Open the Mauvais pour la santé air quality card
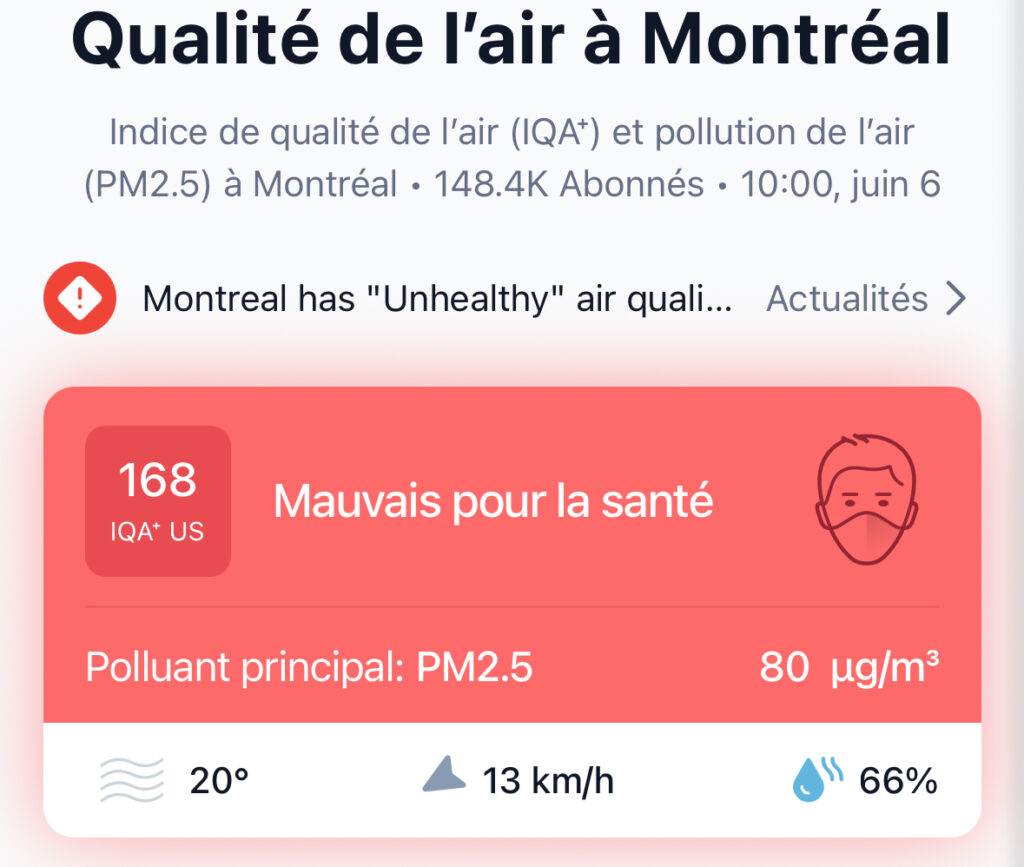 coord(493,501)
